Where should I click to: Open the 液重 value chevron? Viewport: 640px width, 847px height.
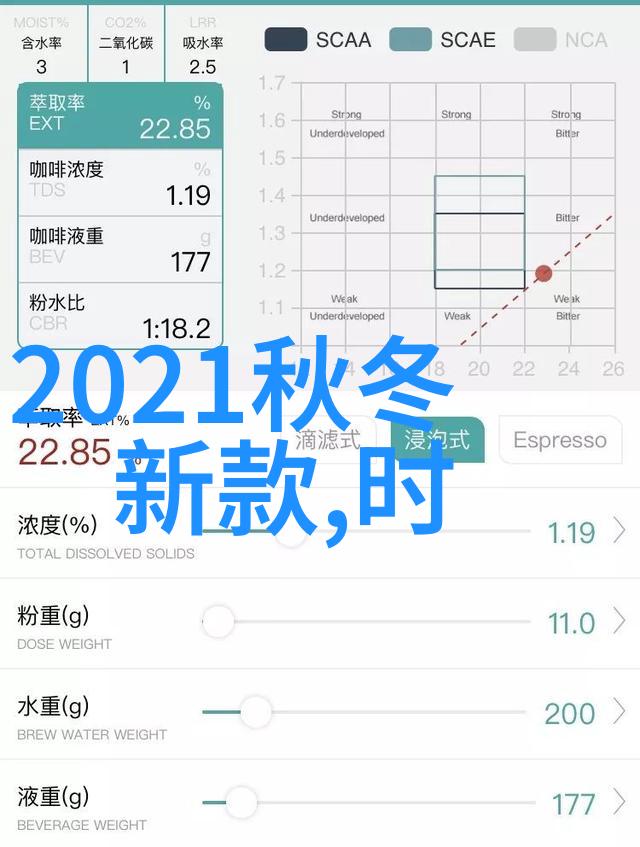click(x=620, y=802)
